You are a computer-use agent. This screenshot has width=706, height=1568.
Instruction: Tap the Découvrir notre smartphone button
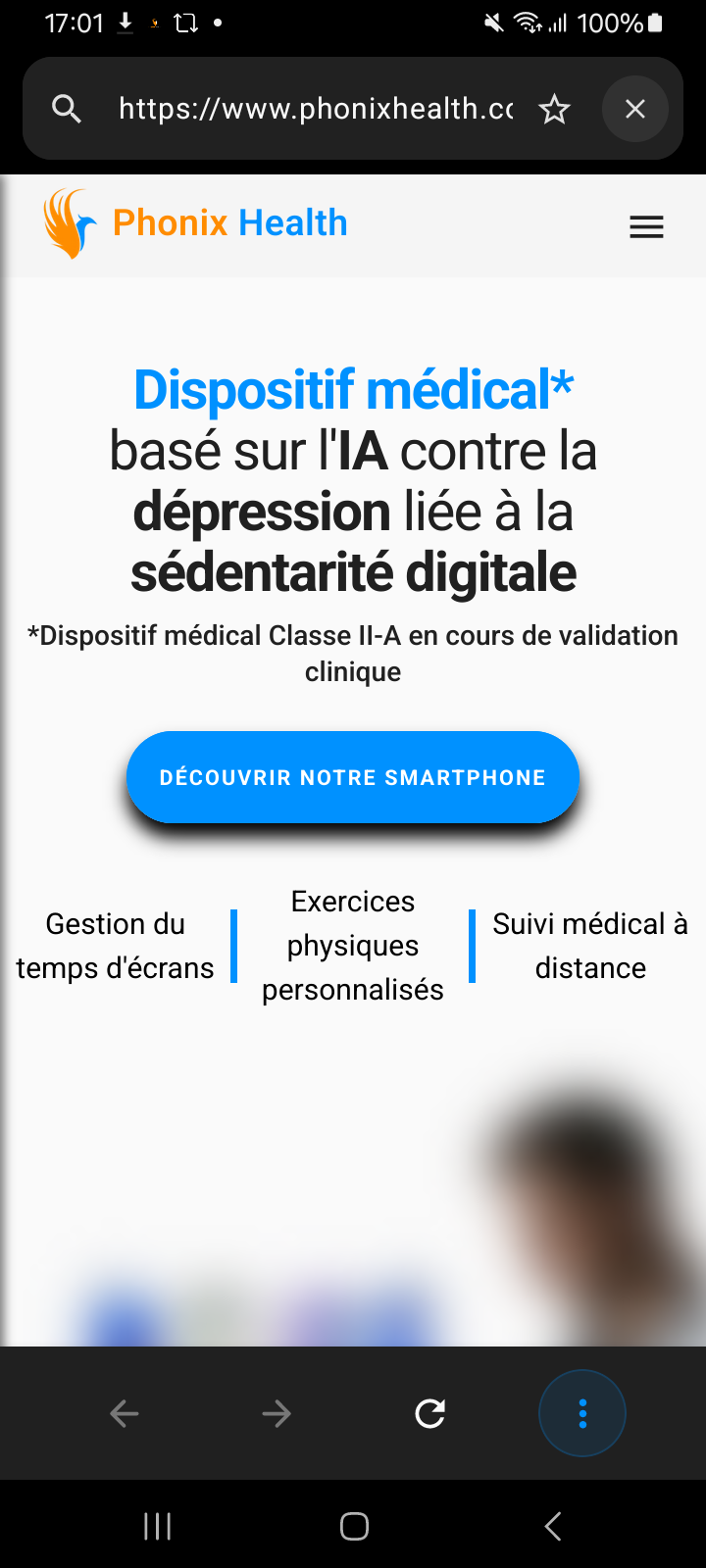353,777
